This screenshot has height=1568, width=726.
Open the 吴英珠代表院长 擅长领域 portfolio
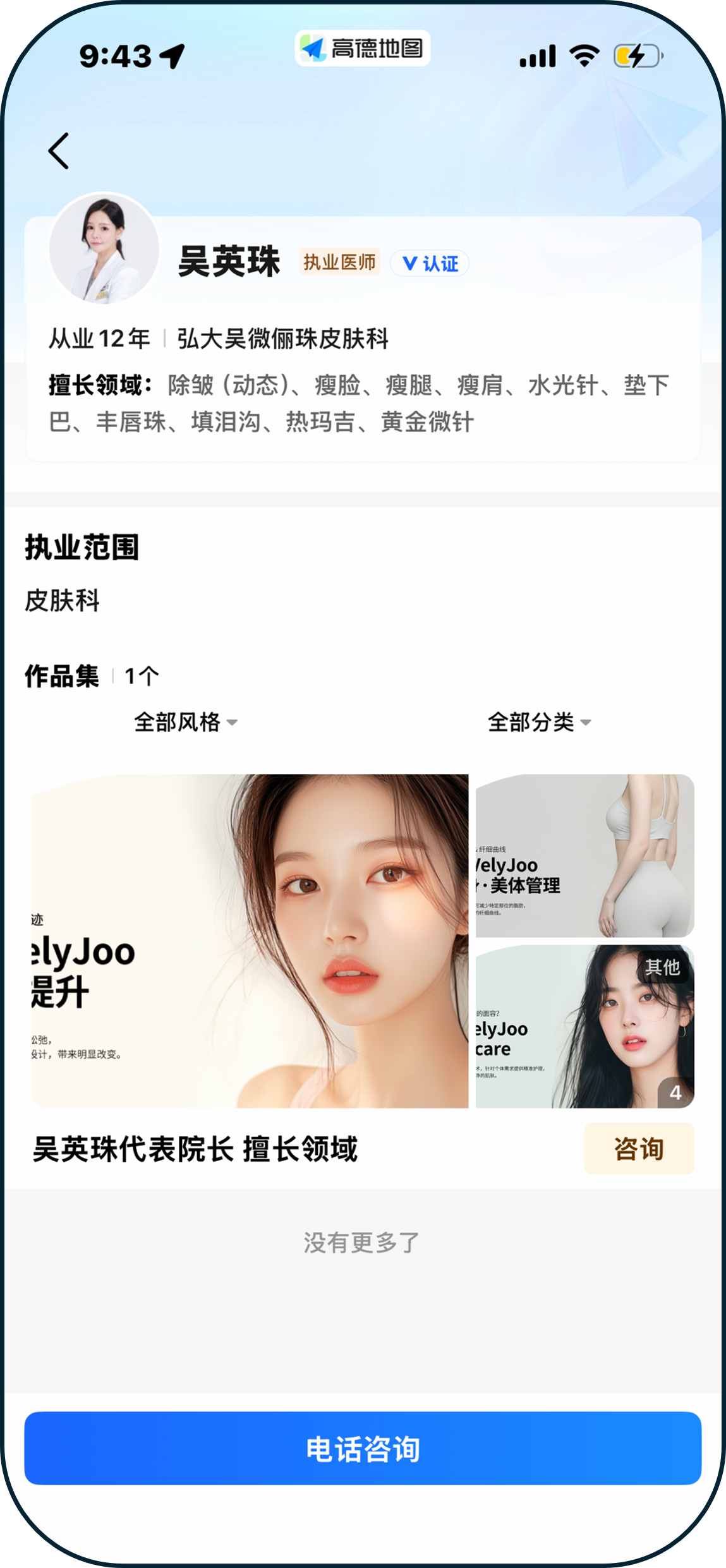(x=195, y=1149)
